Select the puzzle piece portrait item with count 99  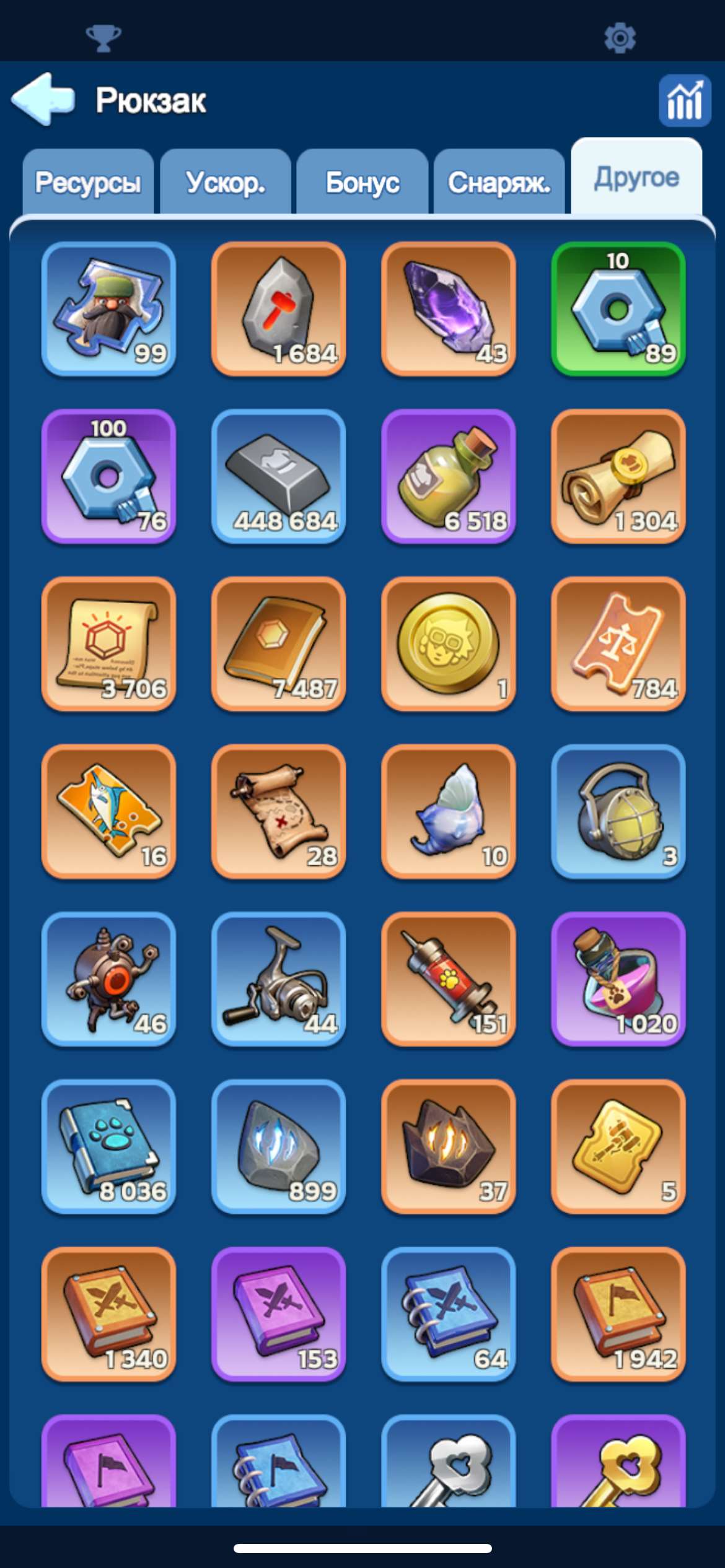click(108, 308)
